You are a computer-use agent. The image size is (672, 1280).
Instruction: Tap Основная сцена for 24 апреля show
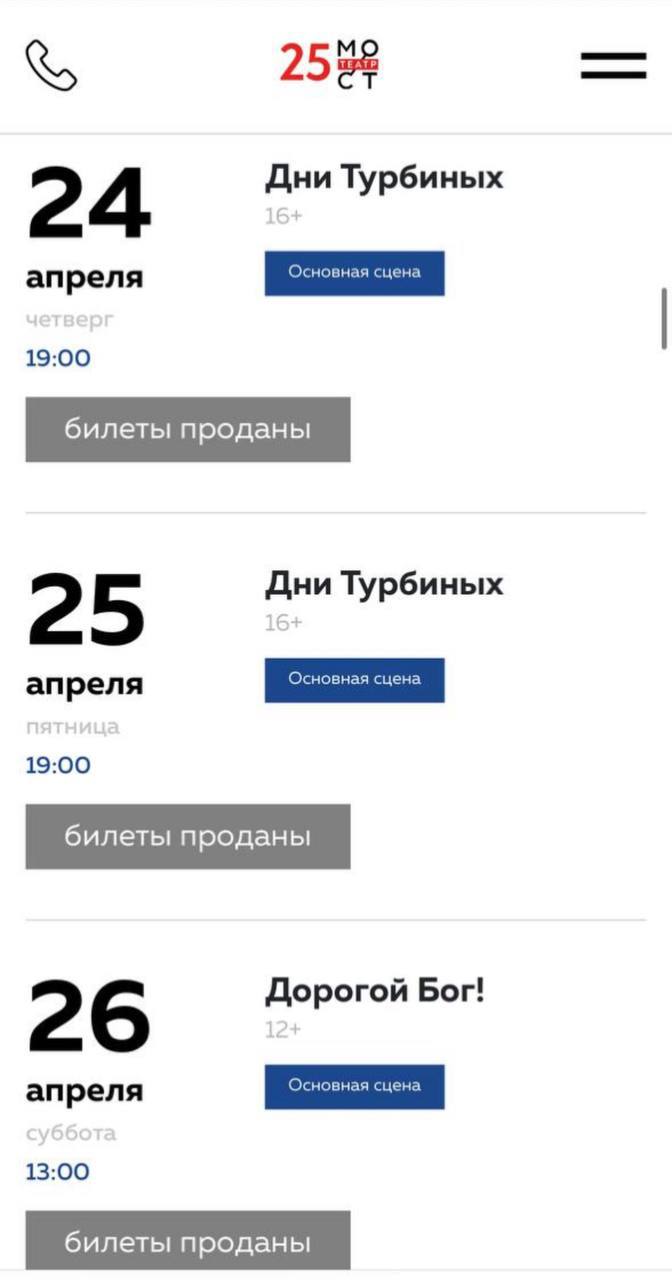354,273
